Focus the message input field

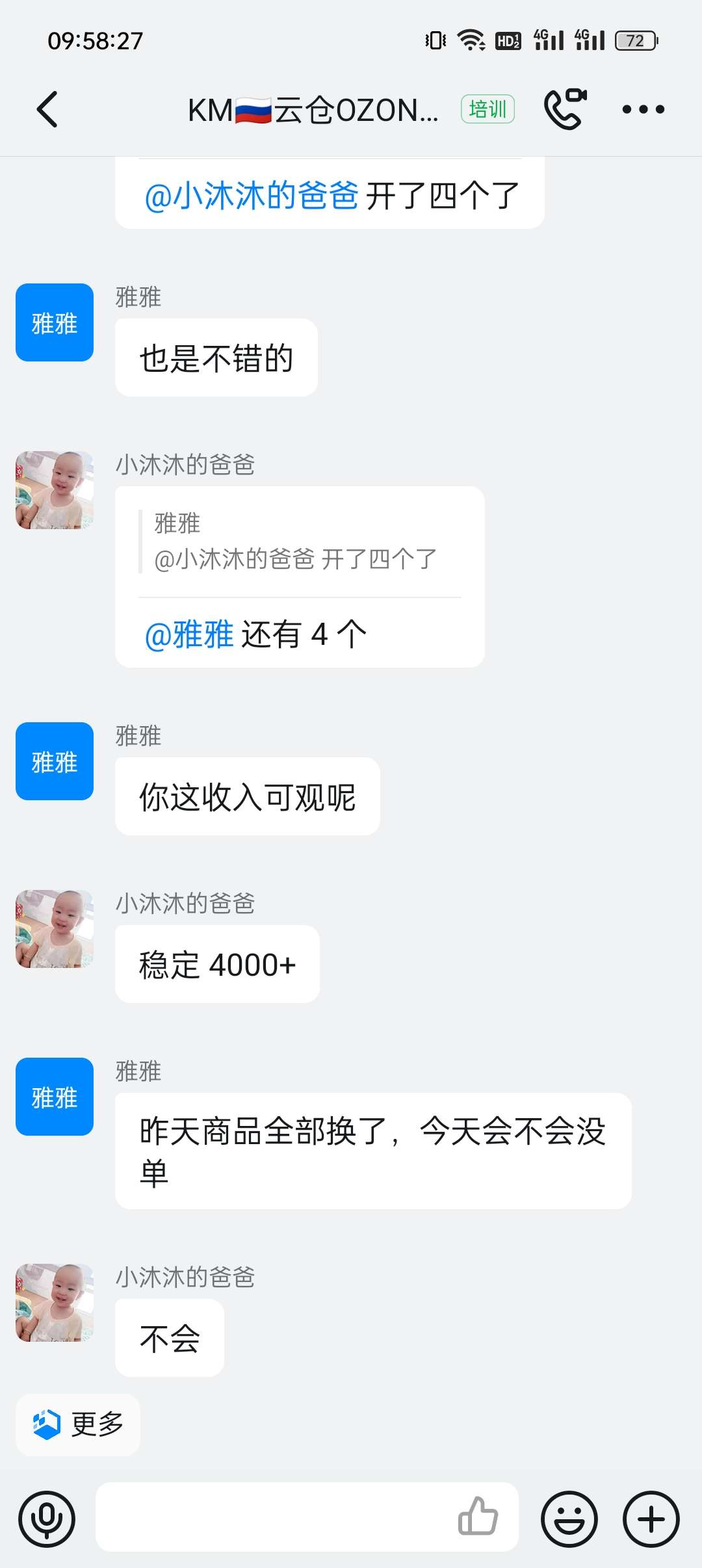(273, 1517)
